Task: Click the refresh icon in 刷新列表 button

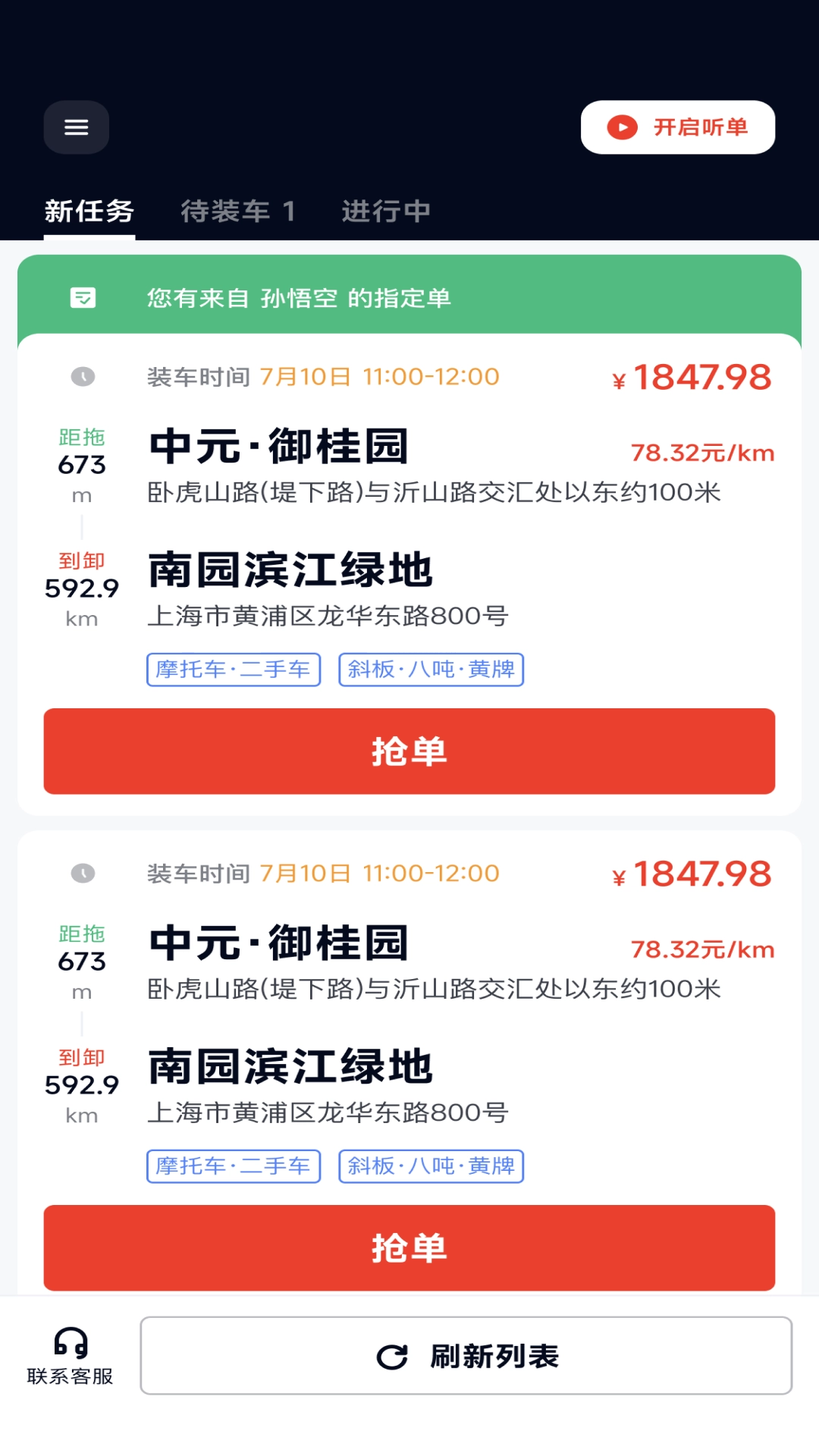Action: [390, 1356]
